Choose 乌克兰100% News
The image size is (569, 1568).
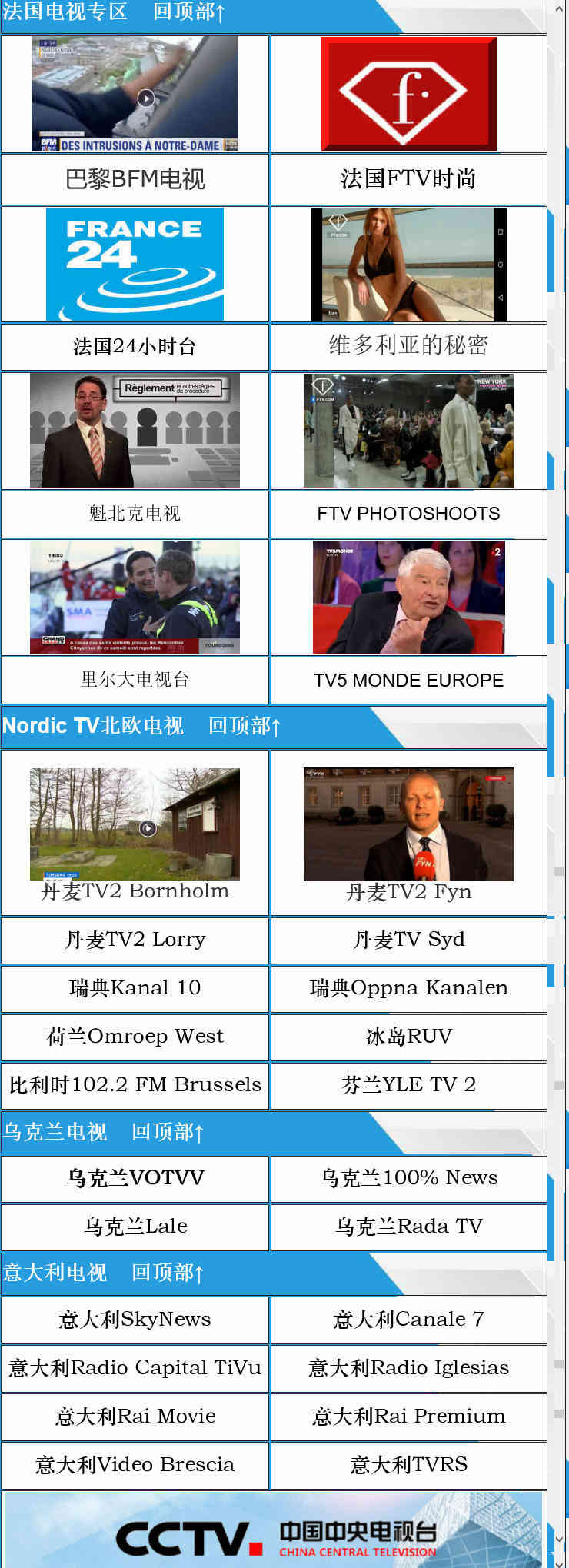click(408, 1177)
